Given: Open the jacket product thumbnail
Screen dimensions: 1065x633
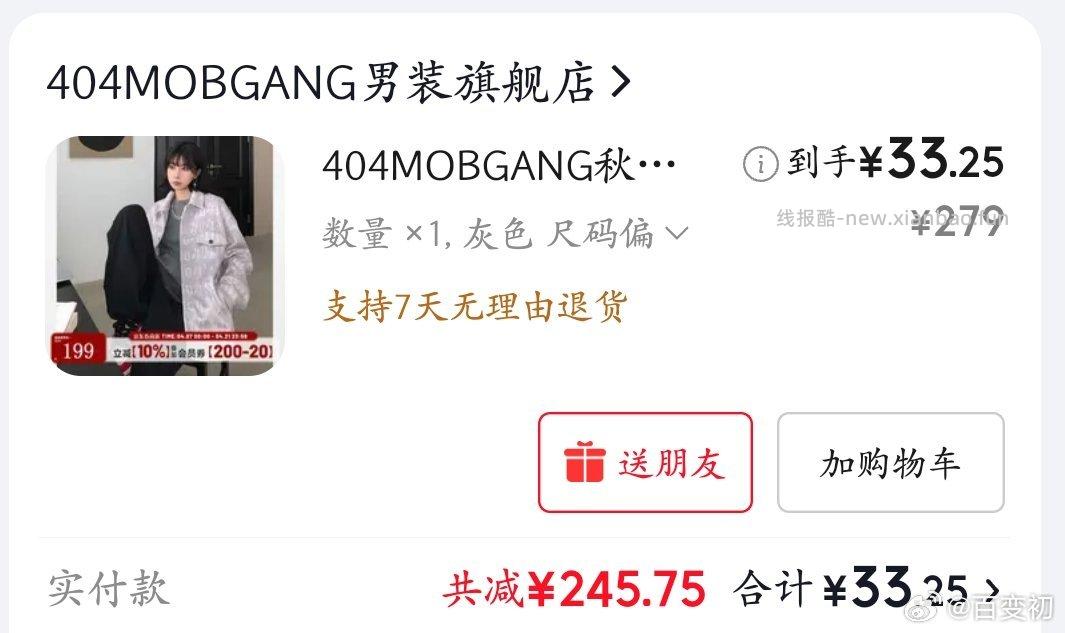Looking at the screenshot, I should 165,256.
